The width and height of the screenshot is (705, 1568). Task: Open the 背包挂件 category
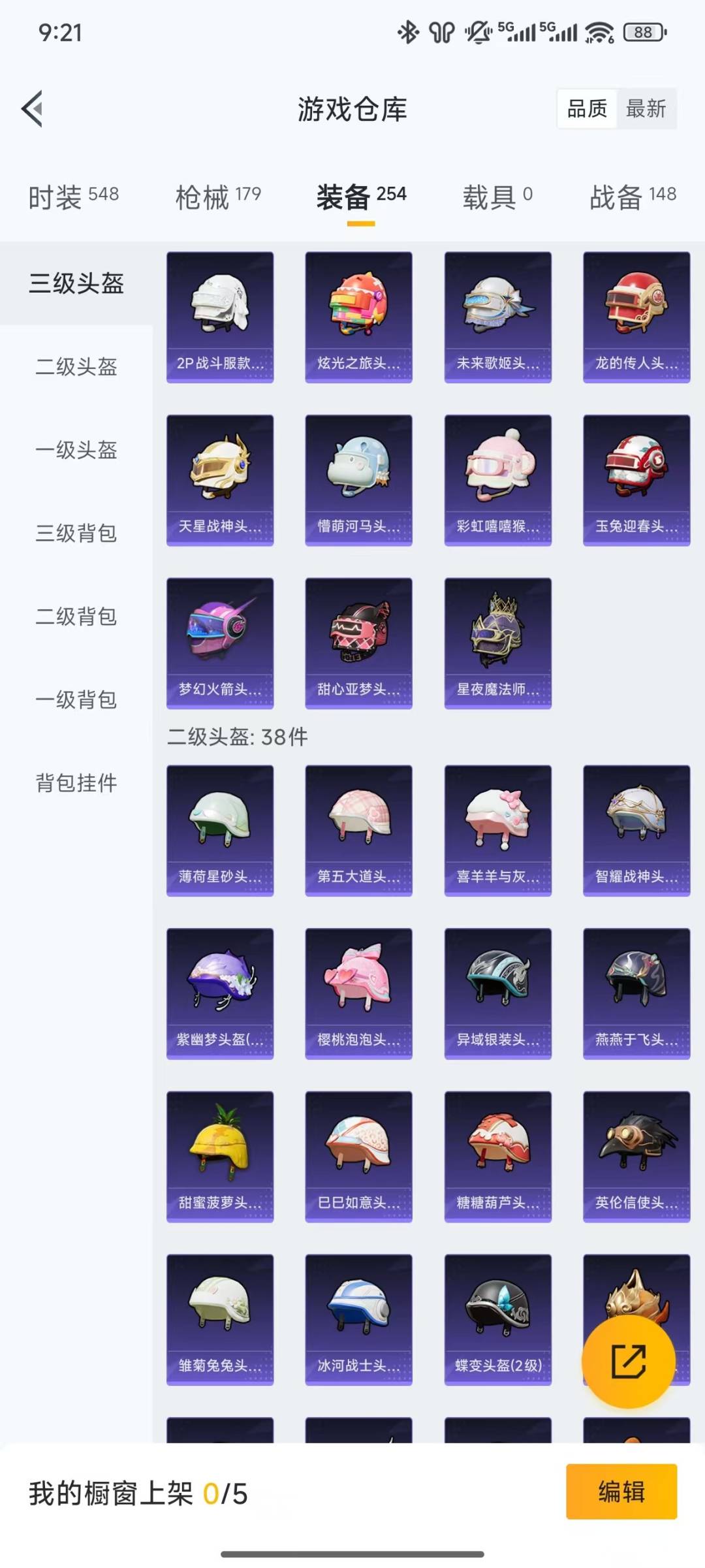(x=76, y=782)
